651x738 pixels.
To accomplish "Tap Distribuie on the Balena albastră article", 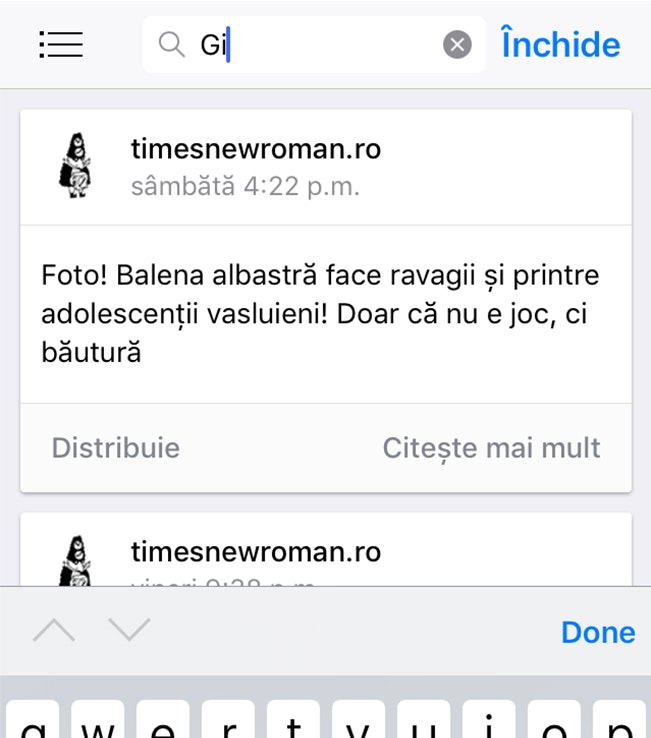I will (x=116, y=447).
